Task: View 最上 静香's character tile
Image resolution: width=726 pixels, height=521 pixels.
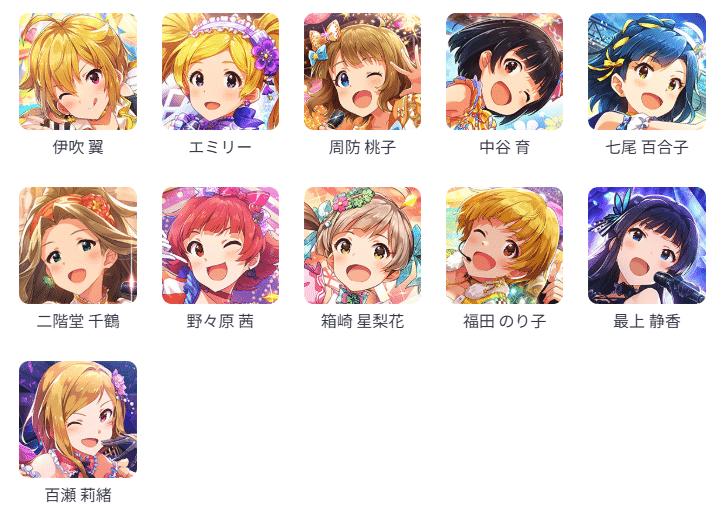Action: tap(646, 245)
